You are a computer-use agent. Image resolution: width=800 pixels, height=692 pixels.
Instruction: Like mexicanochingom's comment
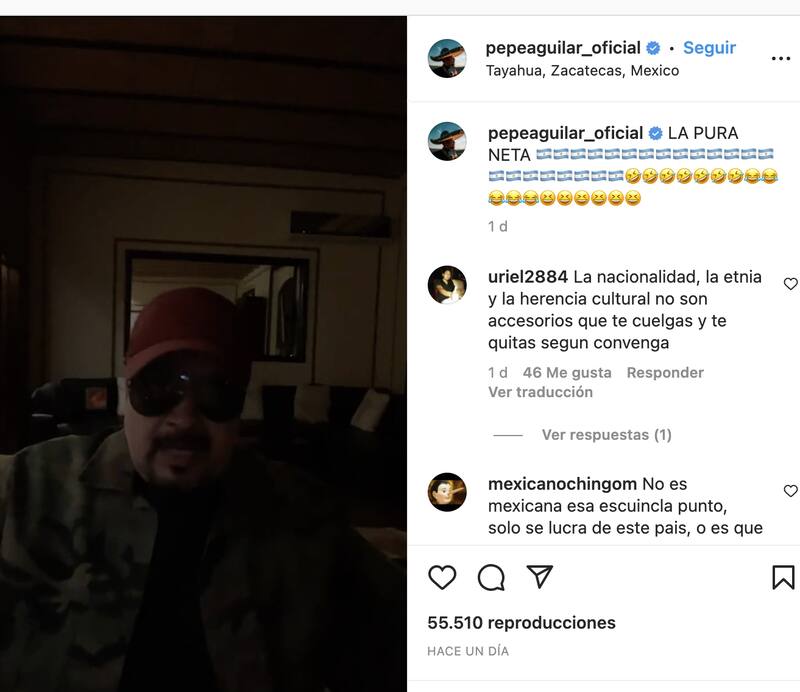(790, 491)
